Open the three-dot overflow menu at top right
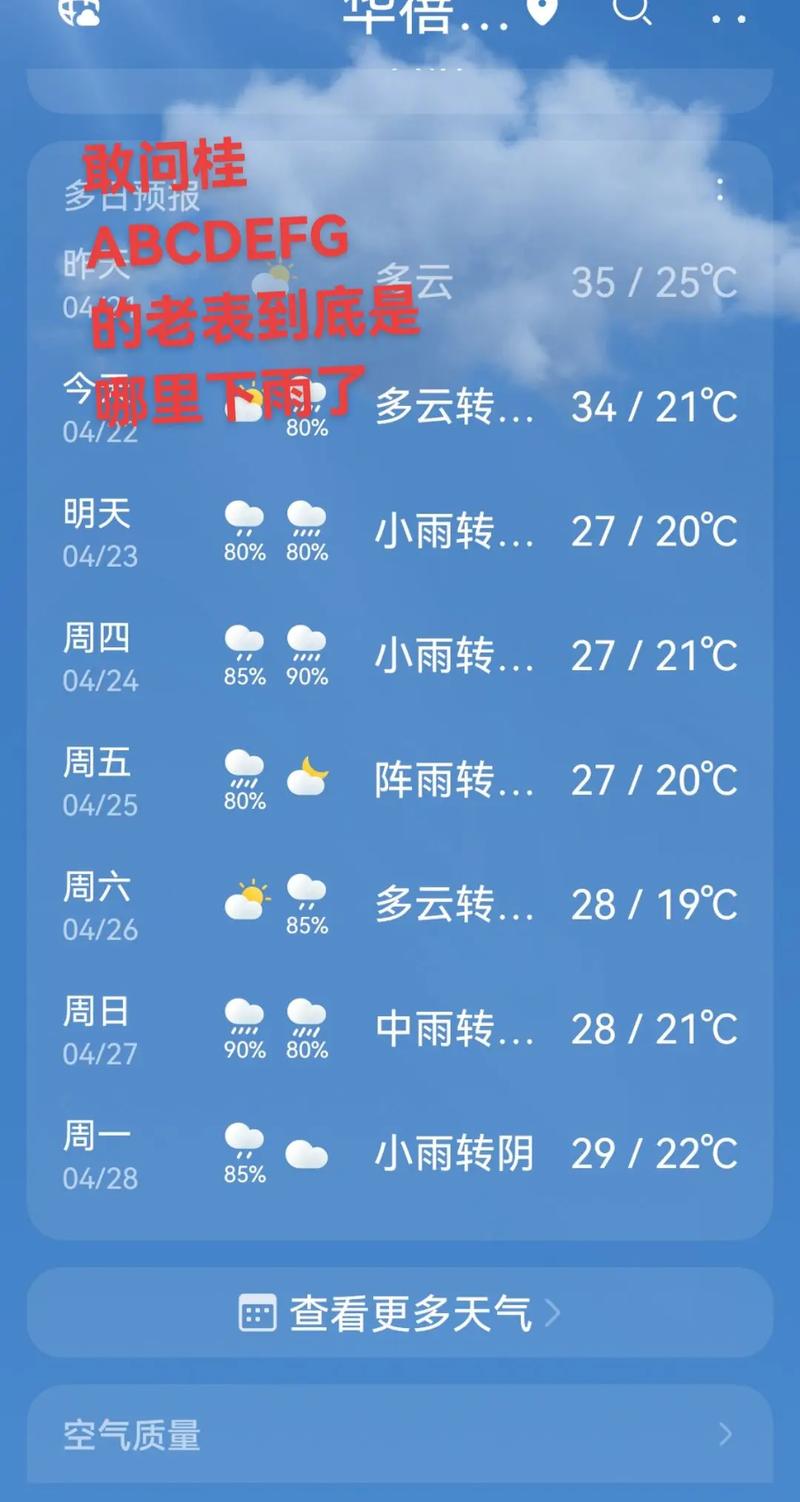 click(x=727, y=16)
